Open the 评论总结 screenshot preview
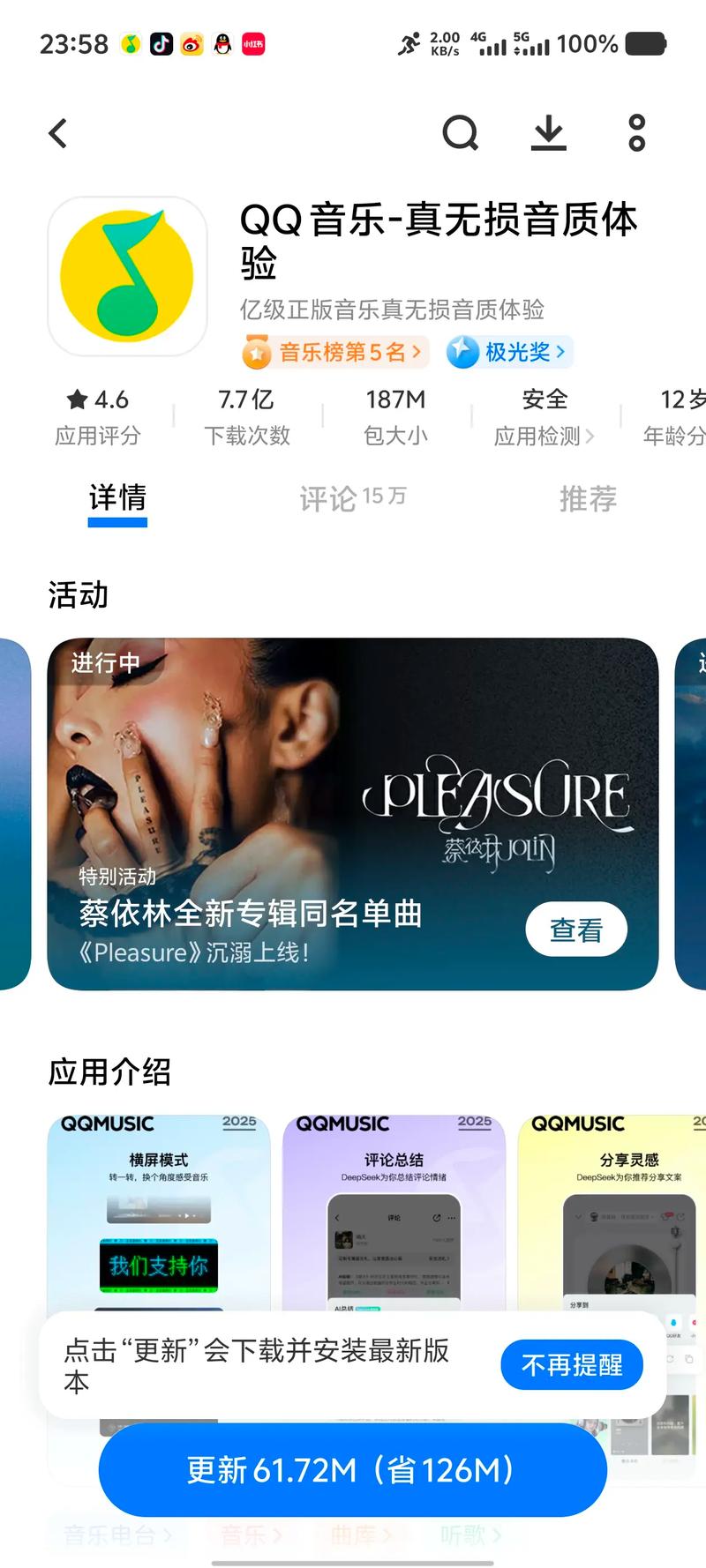The height and width of the screenshot is (1568, 706). pos(394,1217)
